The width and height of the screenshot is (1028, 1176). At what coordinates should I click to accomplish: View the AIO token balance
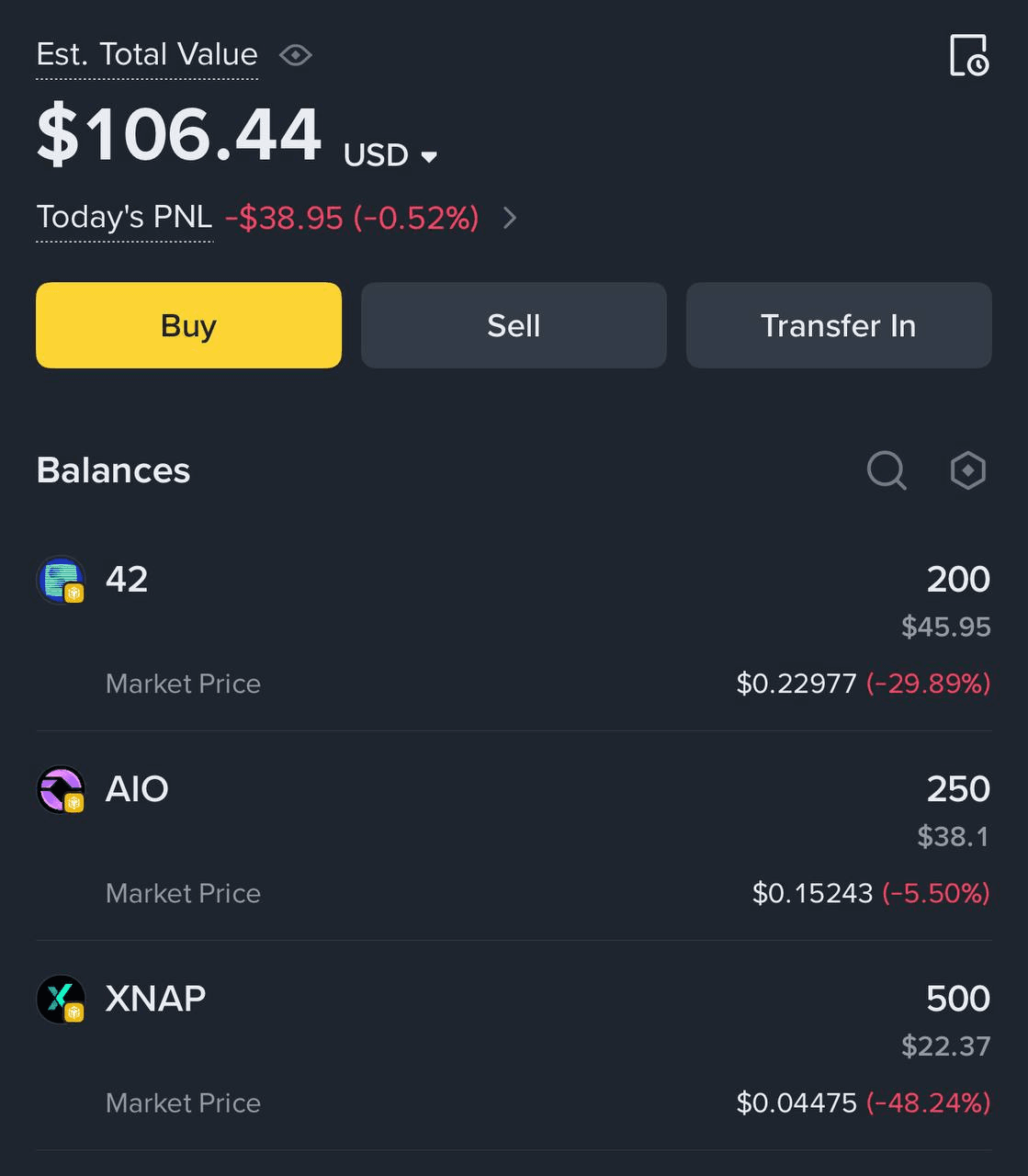click(137, 789)
